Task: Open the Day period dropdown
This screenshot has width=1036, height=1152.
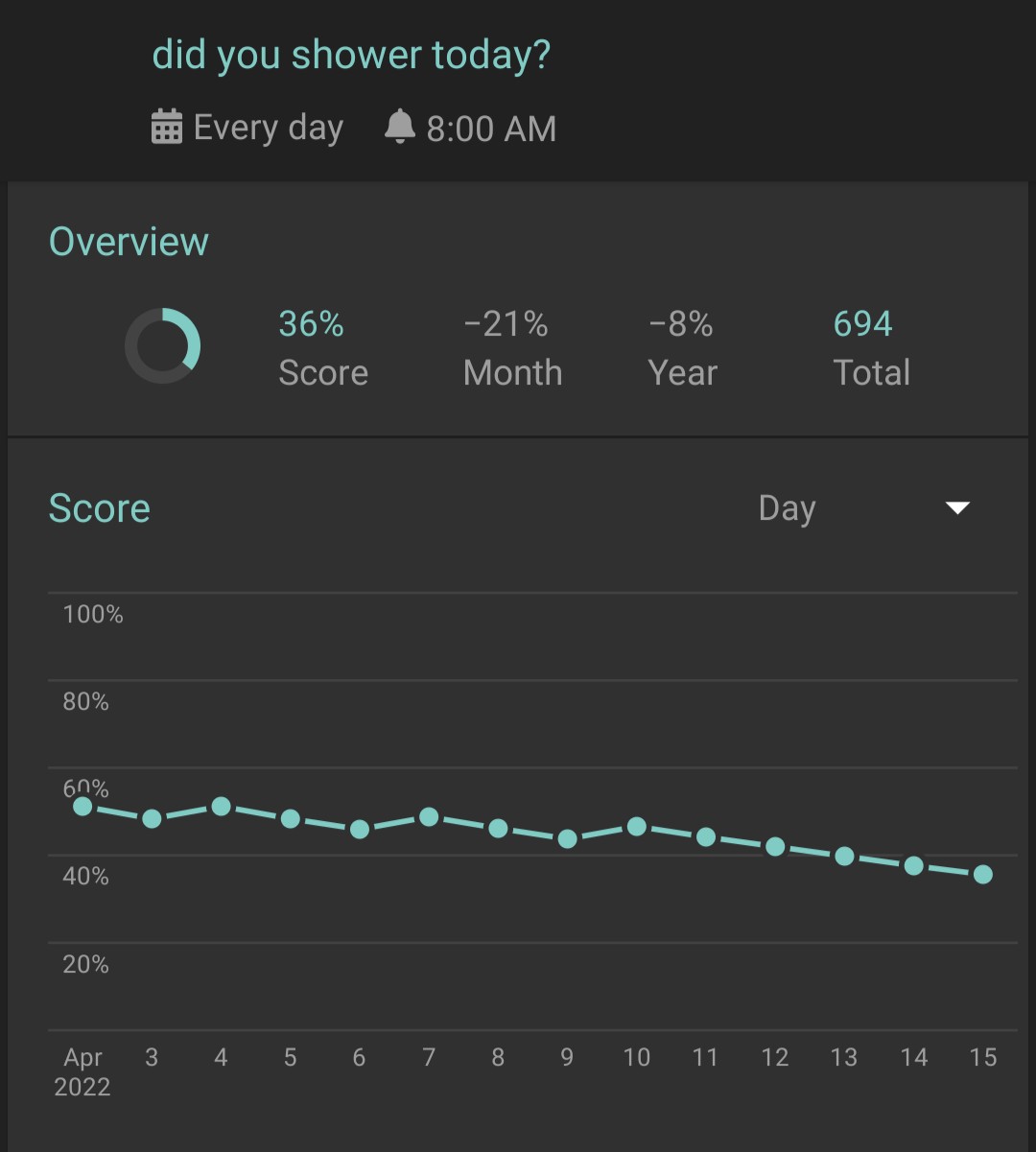Action: pos(863,508)
